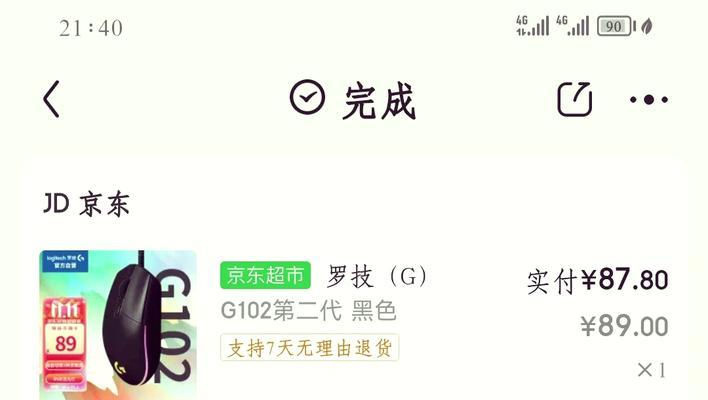The image size is (708, 400).
Task: Share this order via the share icon
Action: [574, 99]
